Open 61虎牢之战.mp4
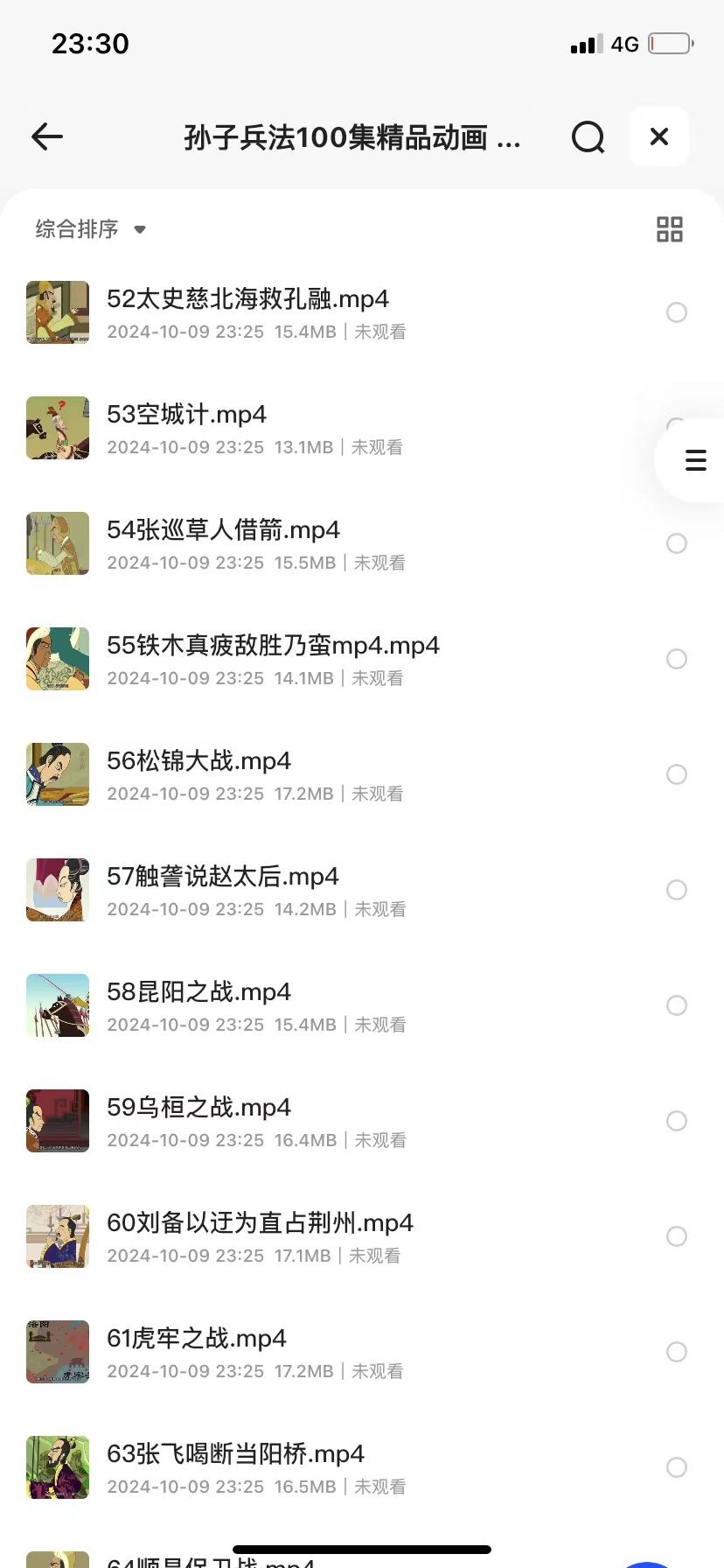Screen dimensions: 724x1568 click(x=196, y=1339)
